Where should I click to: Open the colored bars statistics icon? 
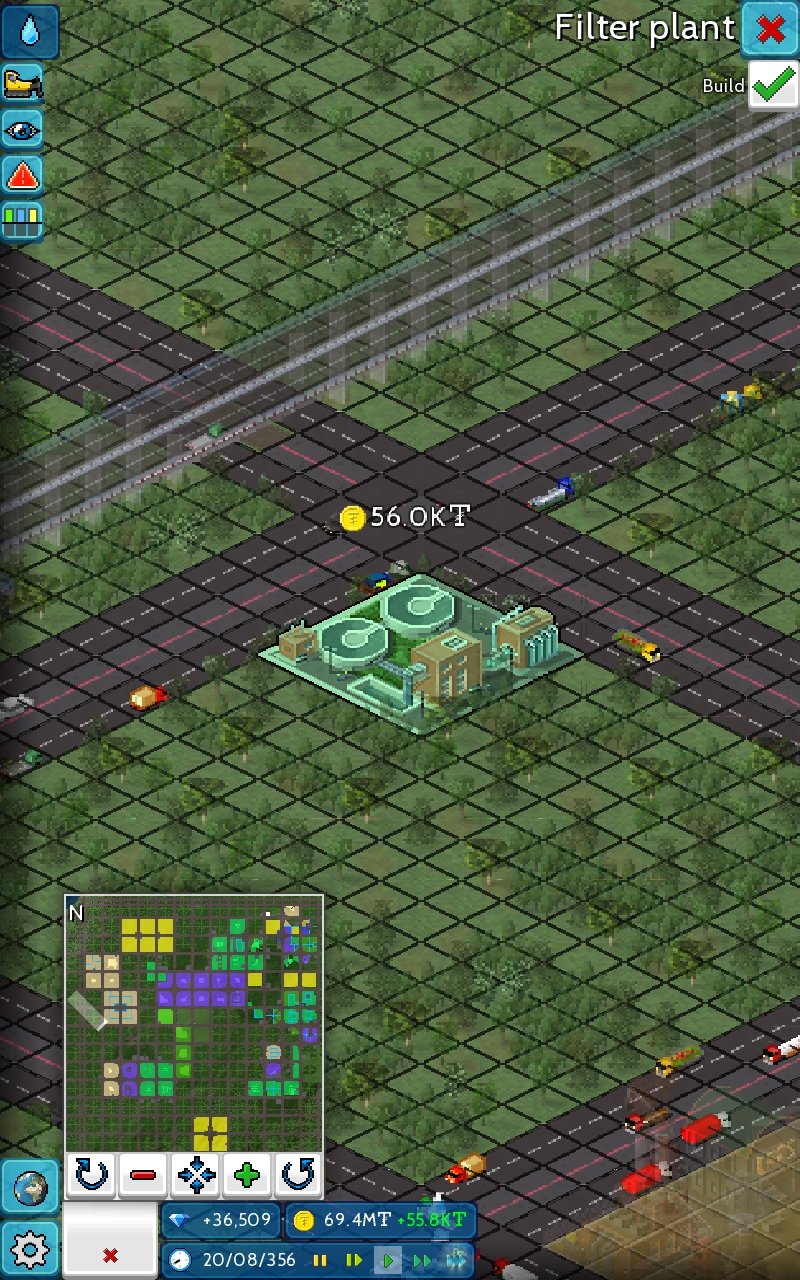tap(23, 221)
